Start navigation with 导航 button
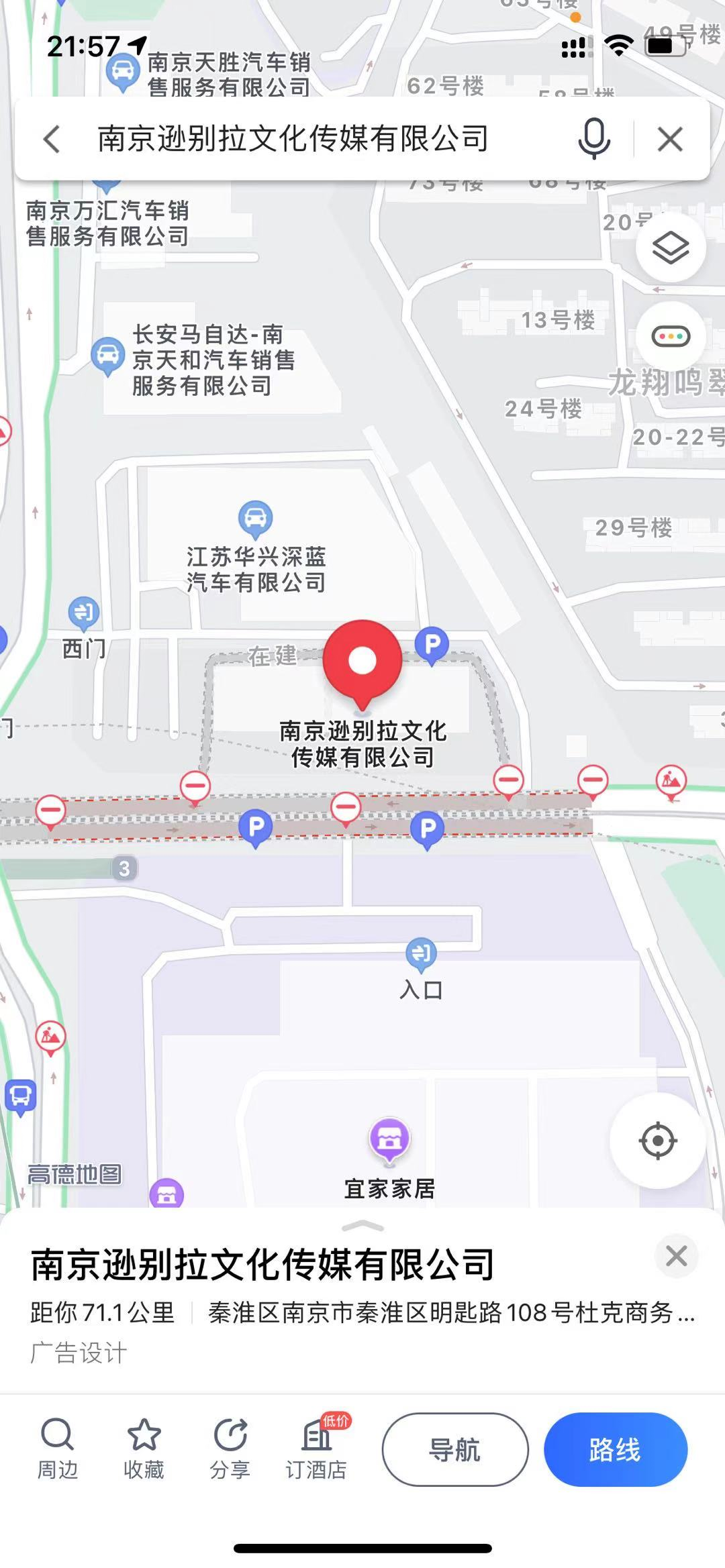 (x=454, y=1449)
